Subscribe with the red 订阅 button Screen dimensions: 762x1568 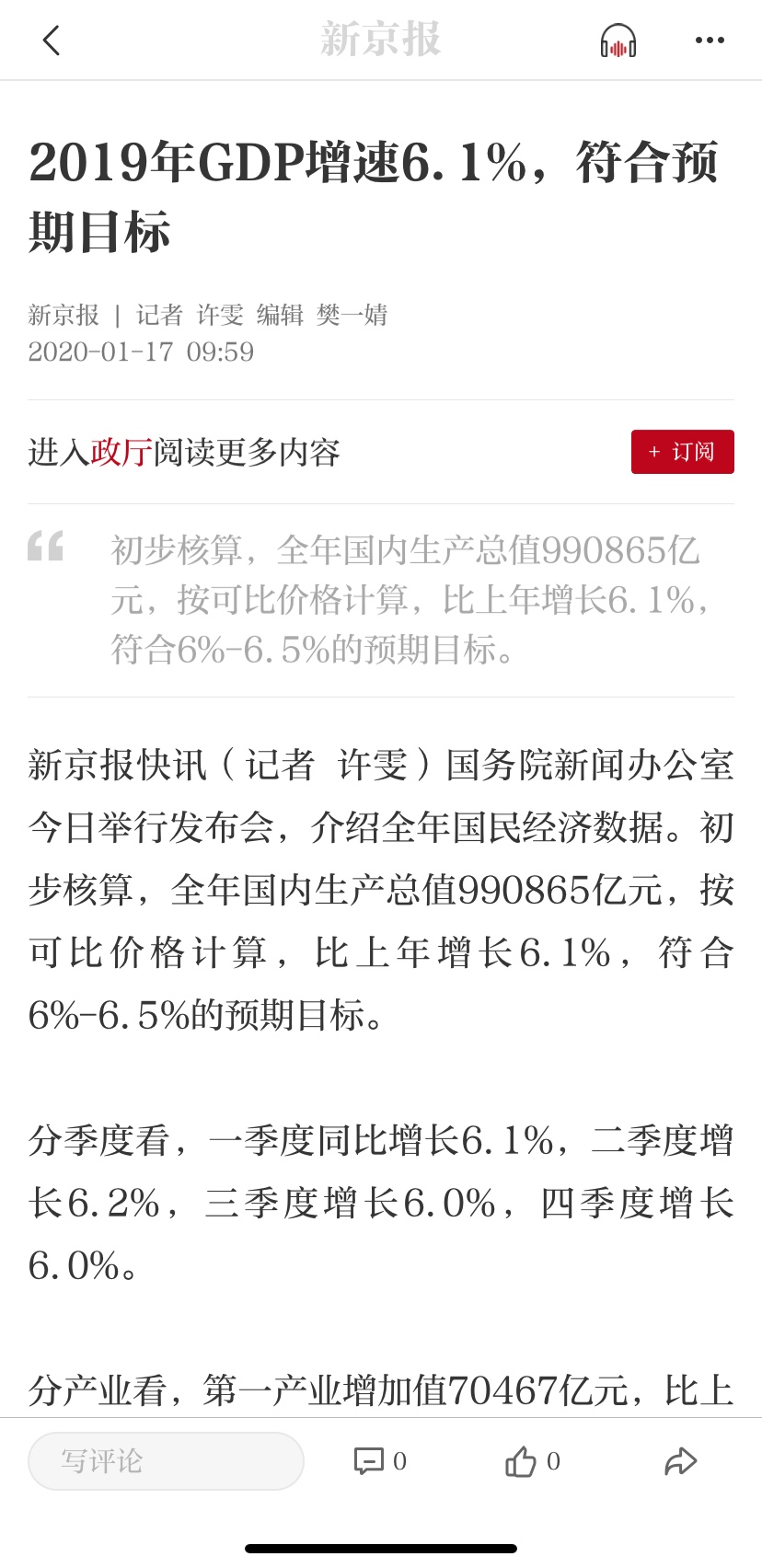(x=682, y=452)
